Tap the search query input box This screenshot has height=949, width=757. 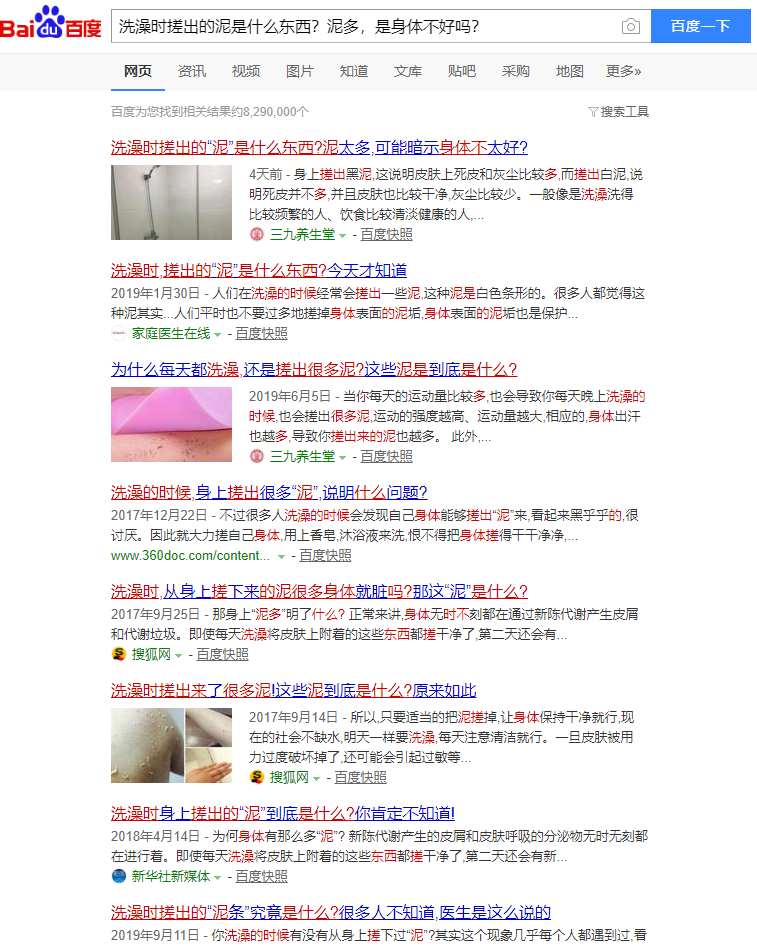tap(365, 26)
